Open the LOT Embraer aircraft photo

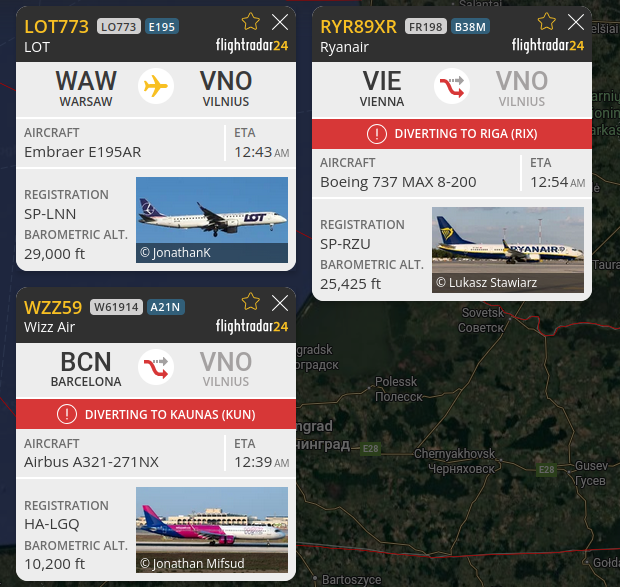(211, 220)
